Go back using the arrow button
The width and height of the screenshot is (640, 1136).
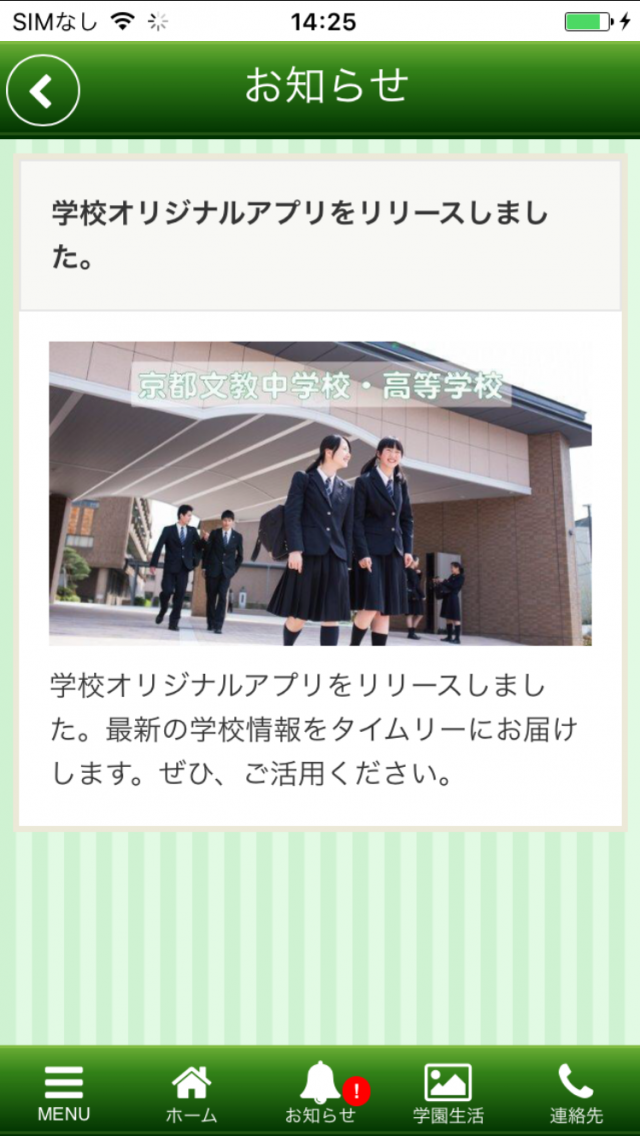pos(43,90)
